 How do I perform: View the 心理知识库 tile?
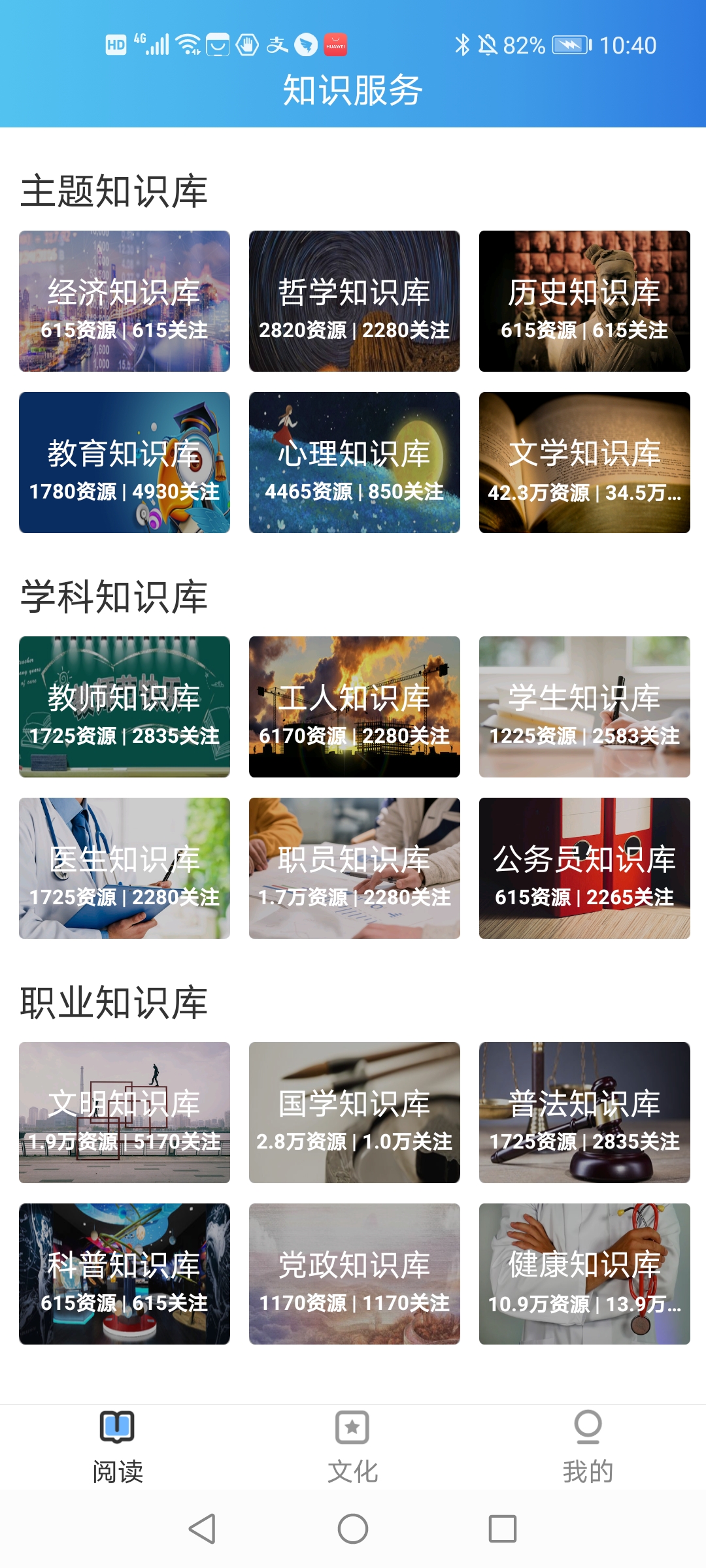[354, 463]
